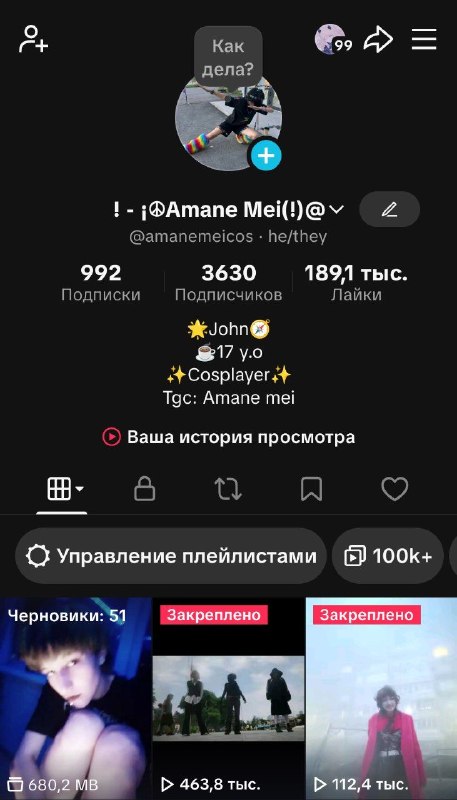Screen dimensions: 457x800
Task: Open Ваша история просмотра
Action: click(228, 437)
